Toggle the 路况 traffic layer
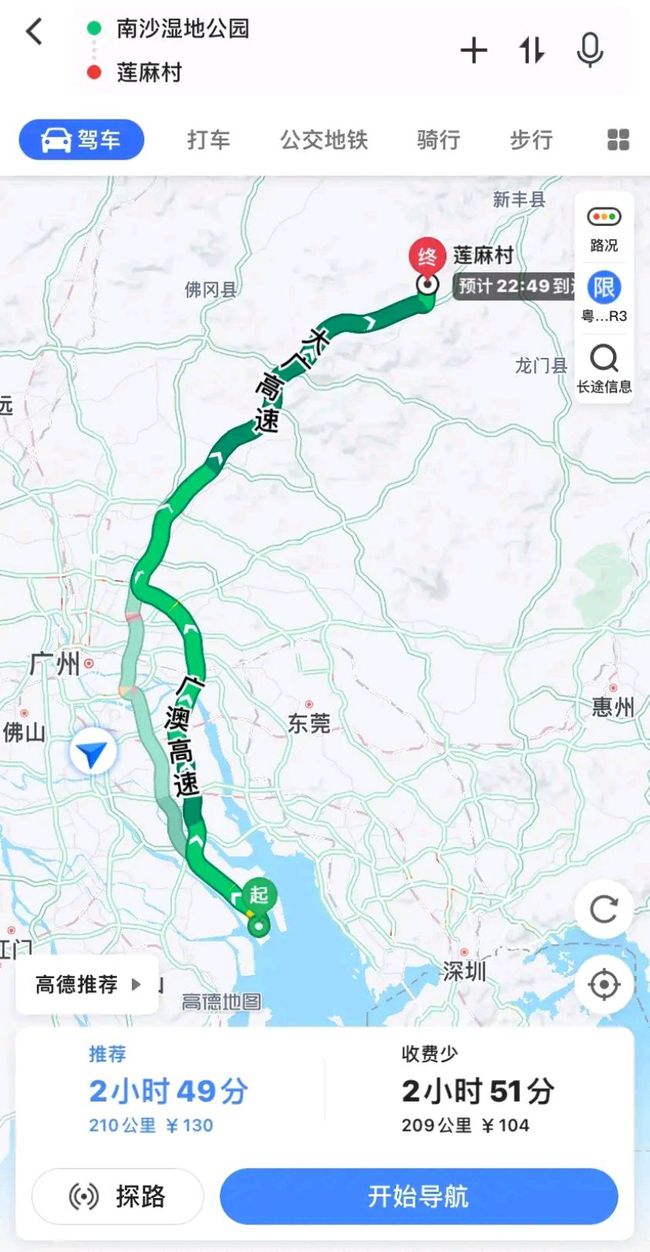This screenshot has height=1252, width=650. point(604,227)
